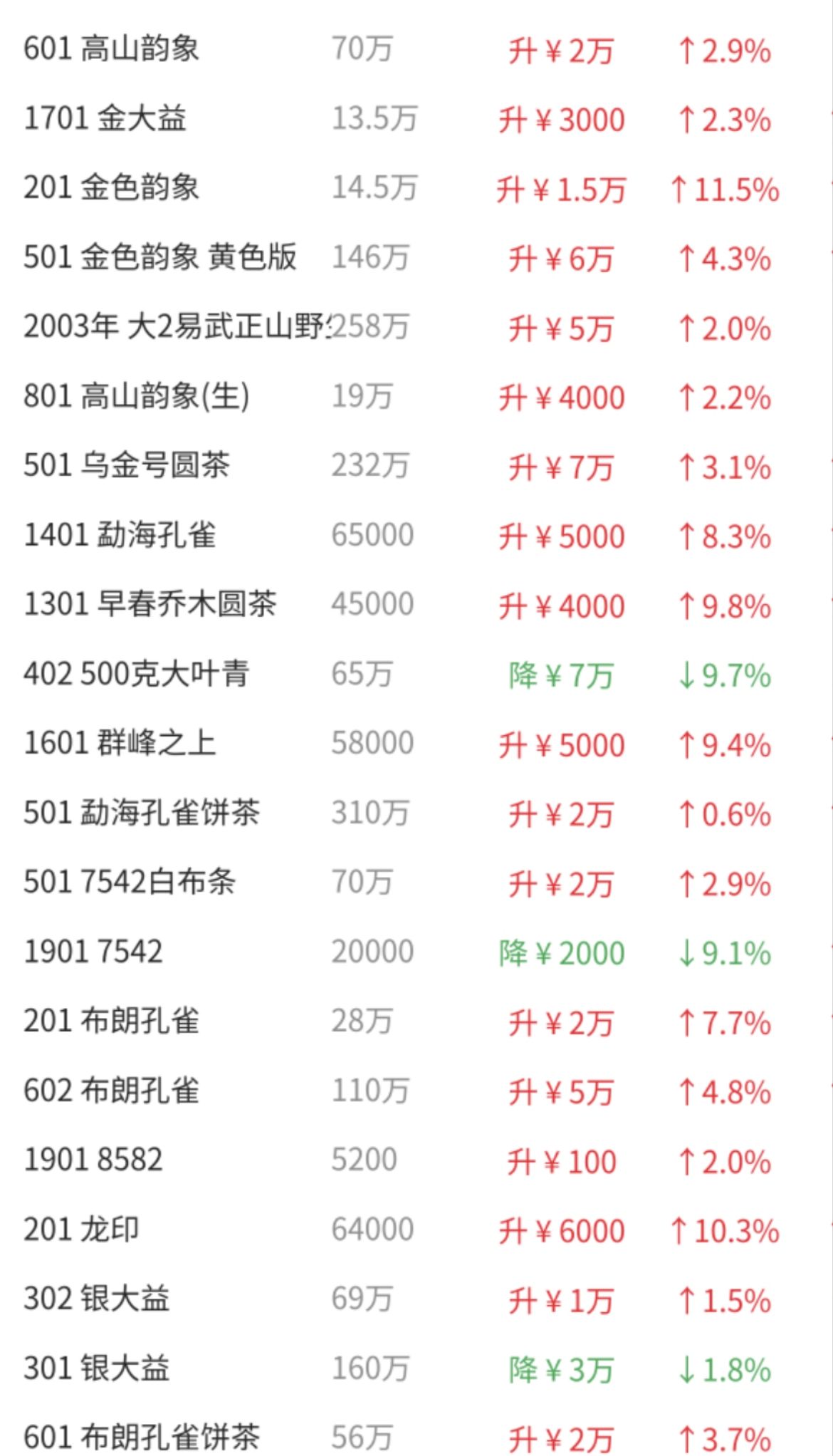Open 501 金色韵象 黄色版 details

tap(416, 258)
